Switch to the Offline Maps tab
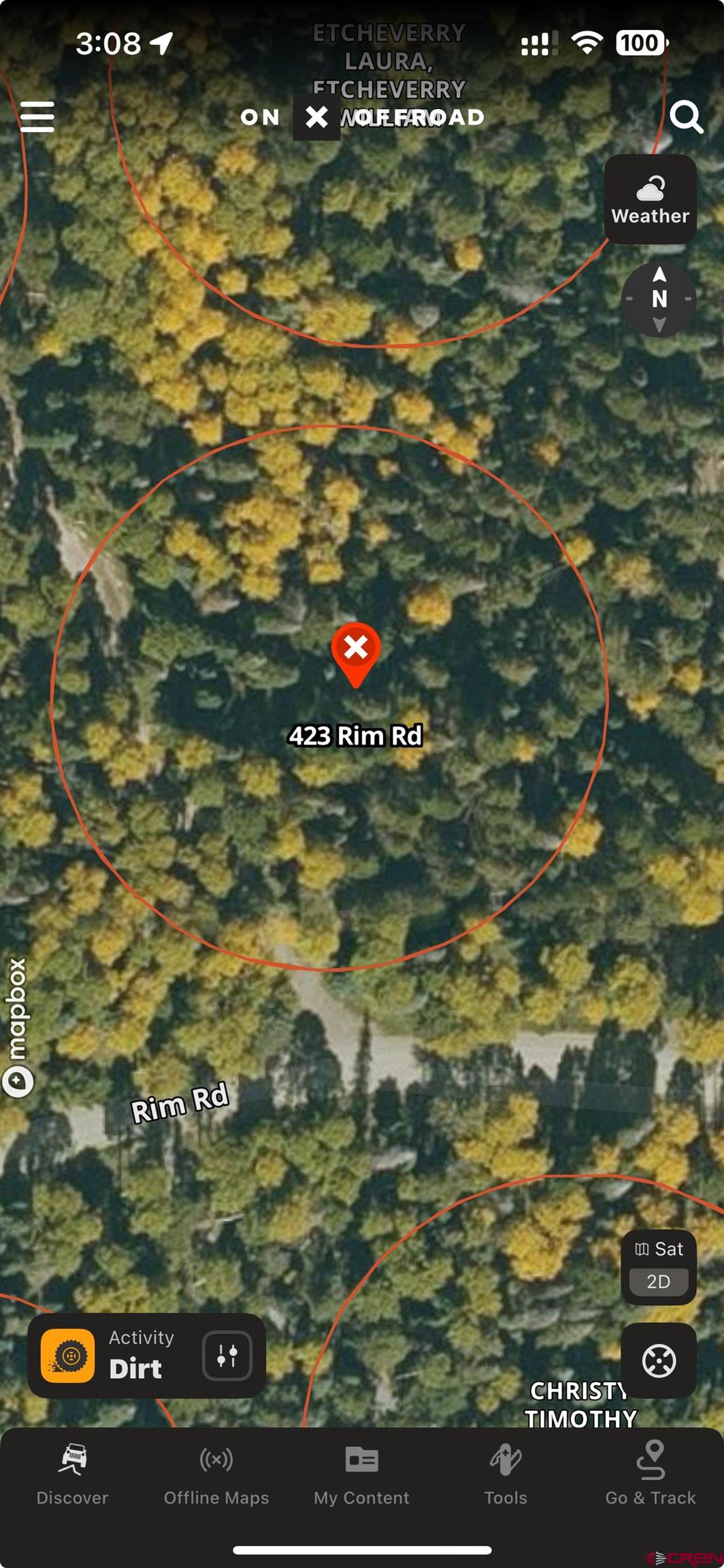 pyautogui.click(x=216, y=1473)
